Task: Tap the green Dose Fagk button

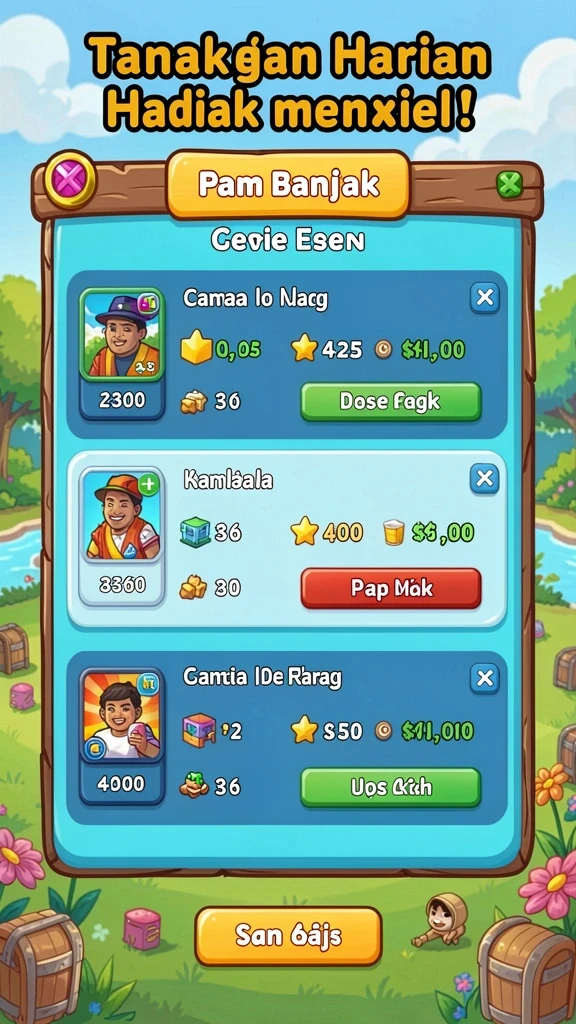Action: coord(391,402)
